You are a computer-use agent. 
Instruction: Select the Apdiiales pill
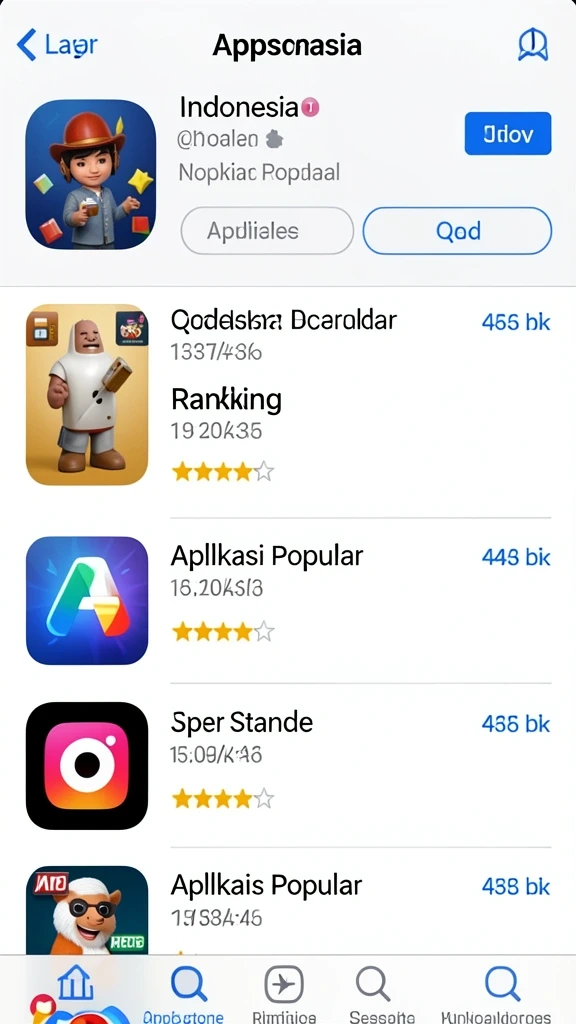[x=266, y=231]
